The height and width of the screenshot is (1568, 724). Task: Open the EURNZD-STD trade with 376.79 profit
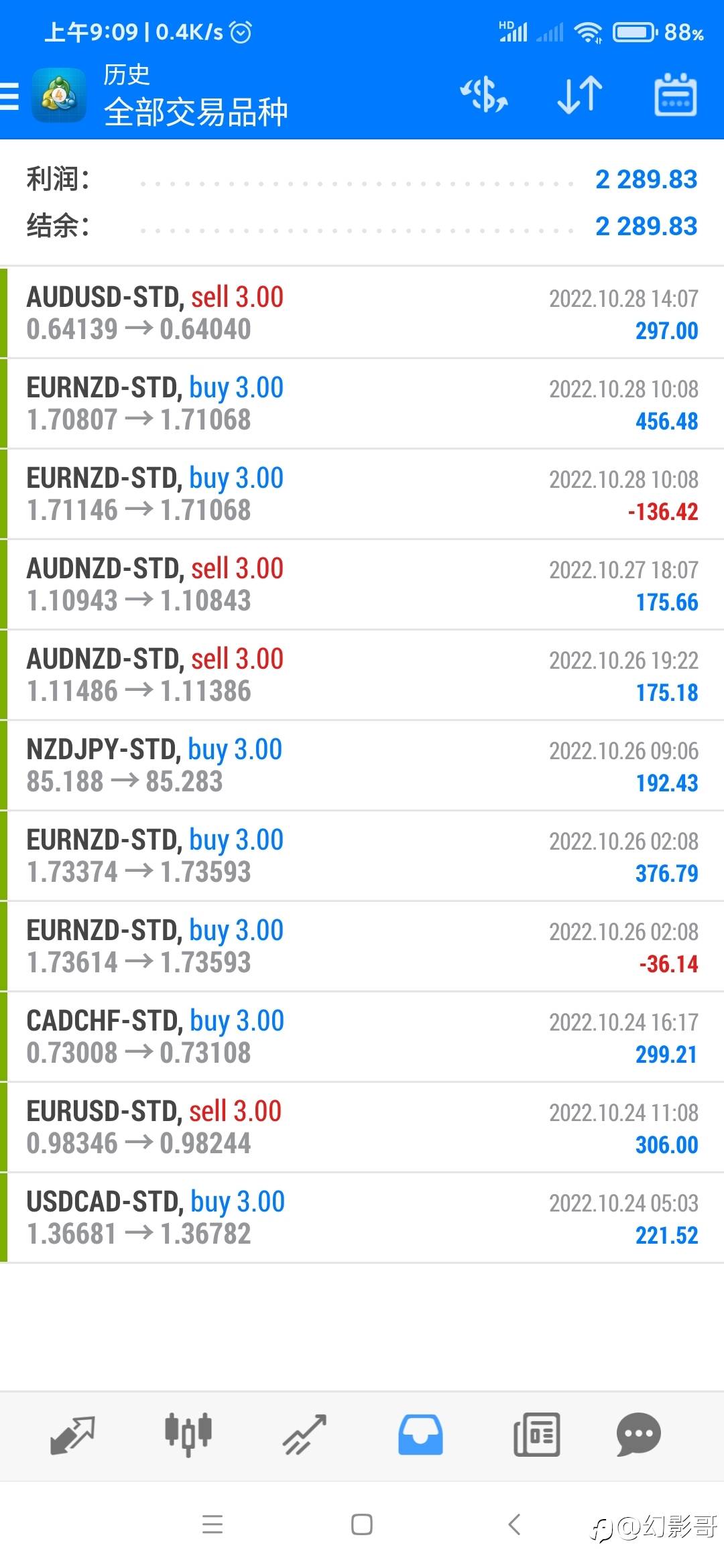[362, 856]
